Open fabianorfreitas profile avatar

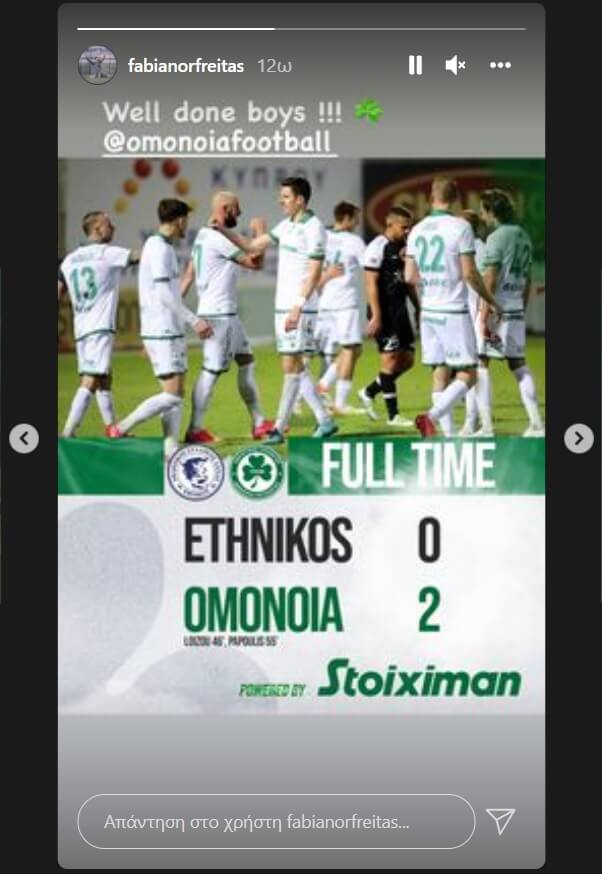coord(97,66)
